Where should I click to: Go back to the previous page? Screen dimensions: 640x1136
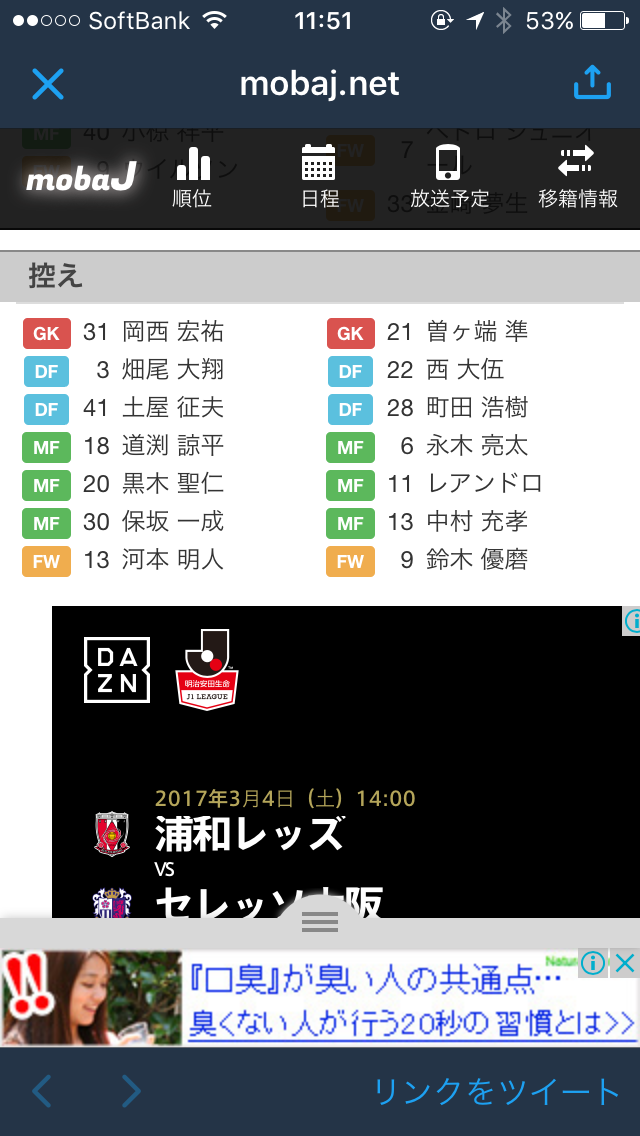pos(41,1090)
